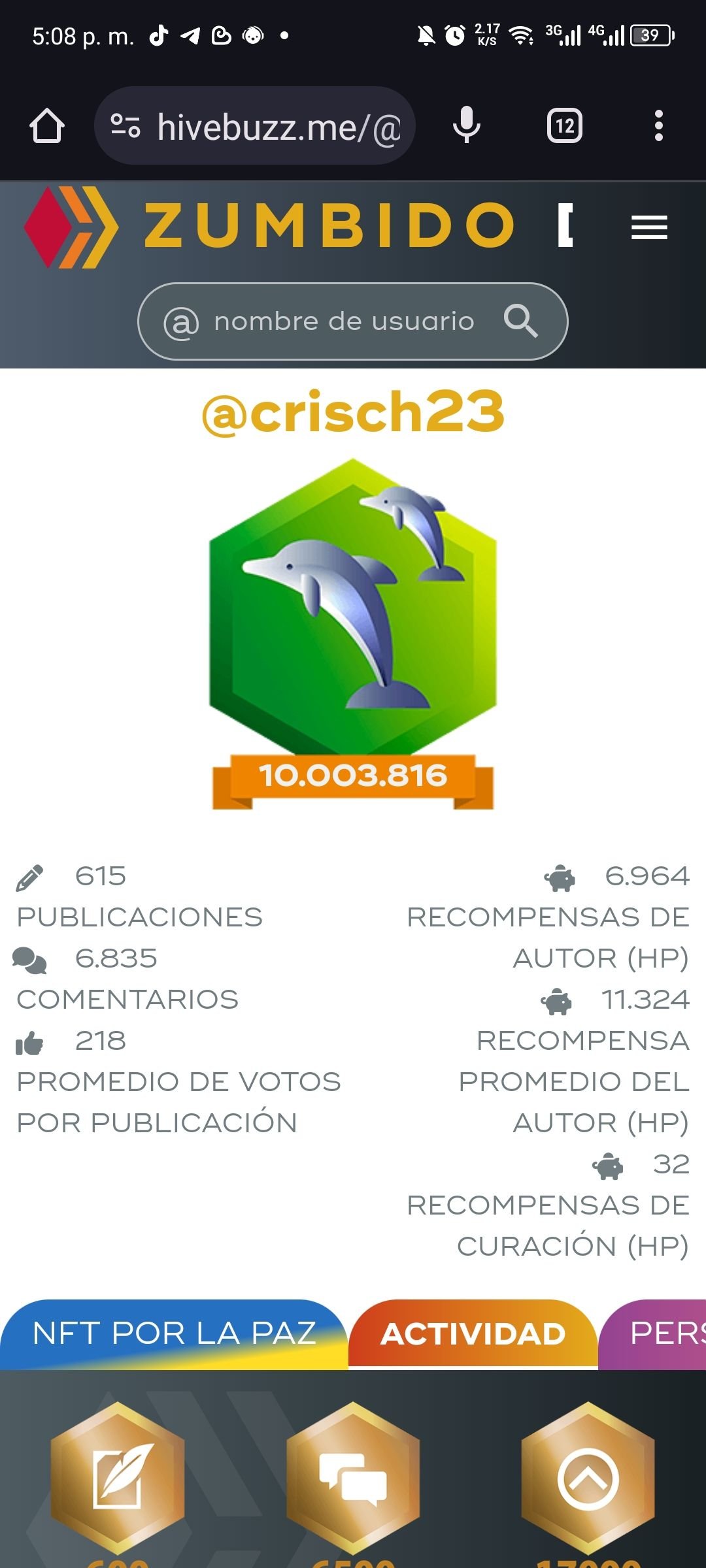The height and width of the screenshot is (1568, 706).
Task: Focus the nombre de usuario search field
Action: click(x=353, y=321)
